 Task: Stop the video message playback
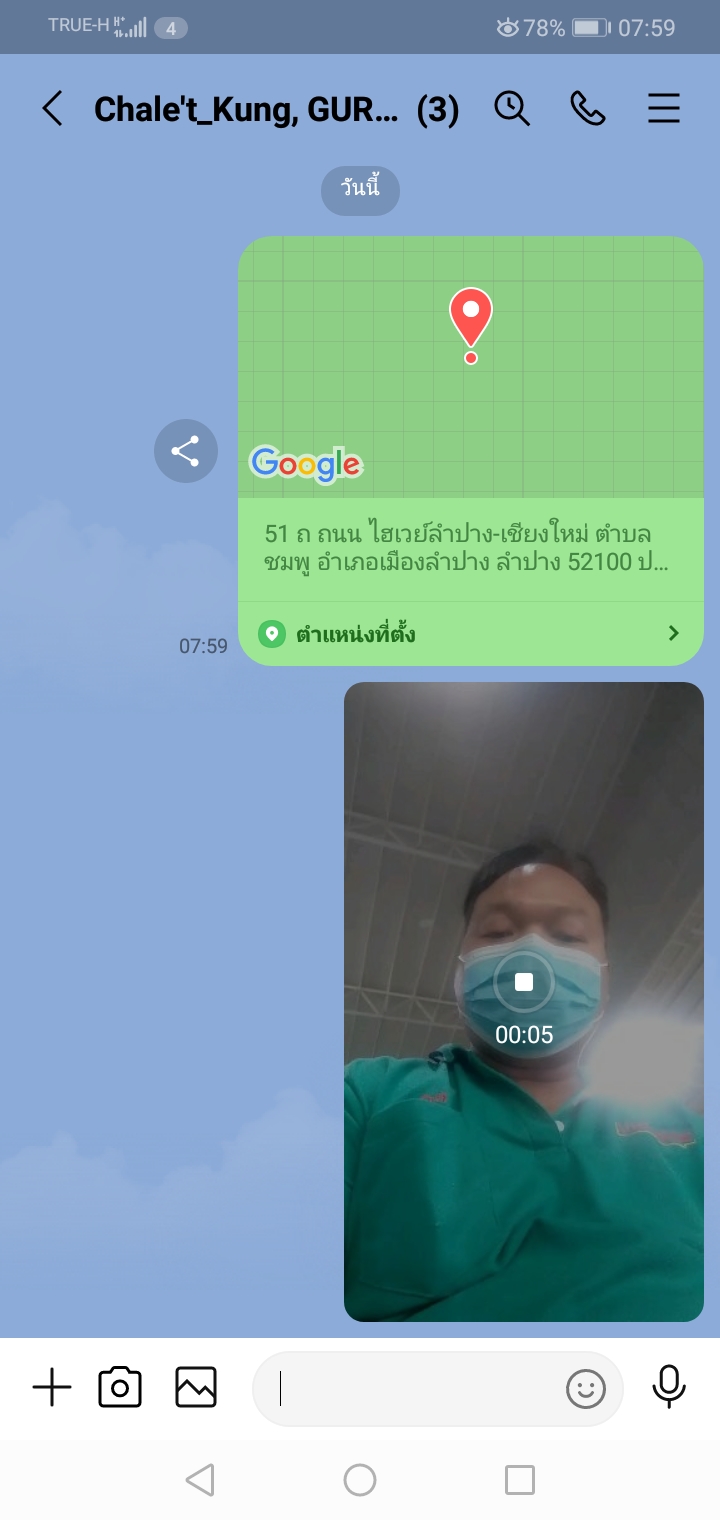coord(524,982)
